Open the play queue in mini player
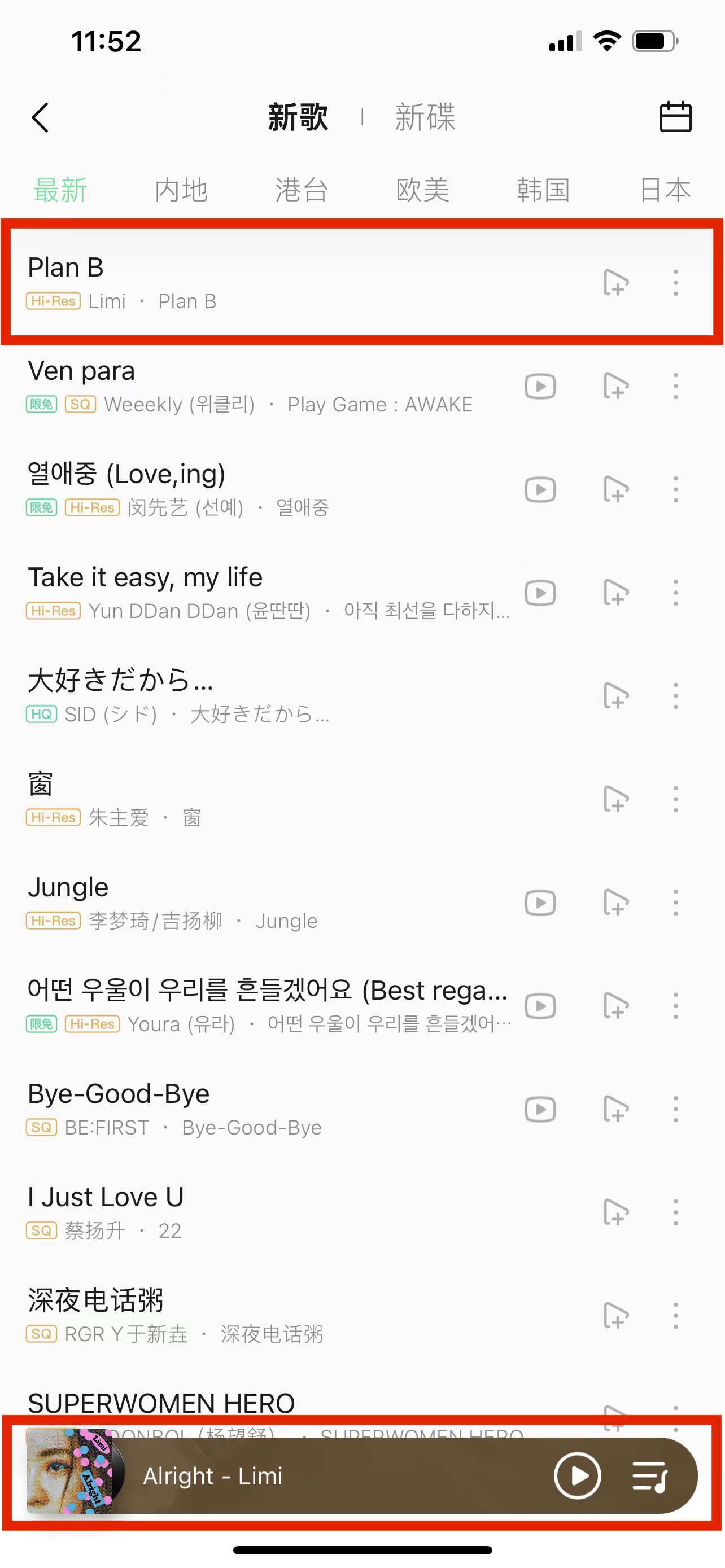Viewport: 725px width, 1568px height. [649, 1476]
